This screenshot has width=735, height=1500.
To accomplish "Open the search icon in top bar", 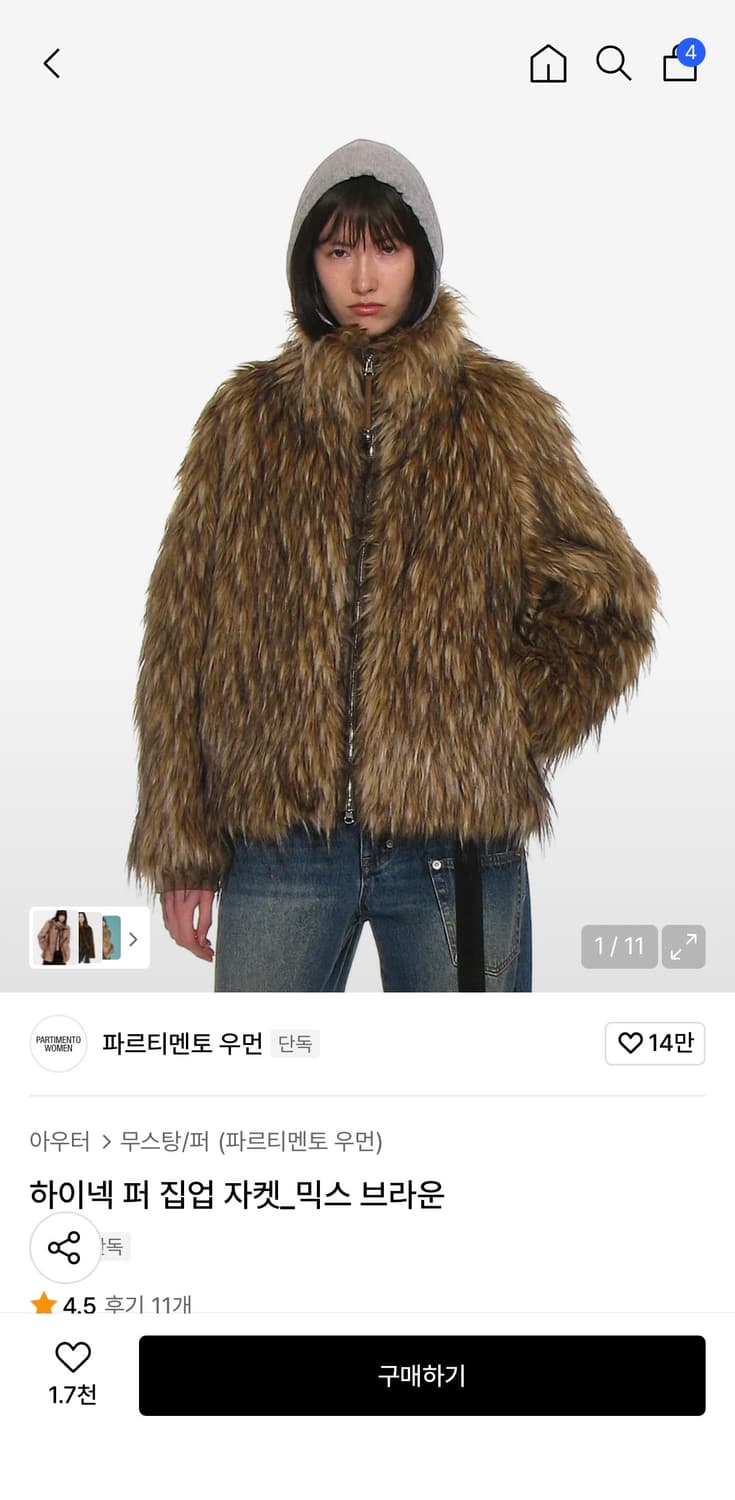I will 613,63.
